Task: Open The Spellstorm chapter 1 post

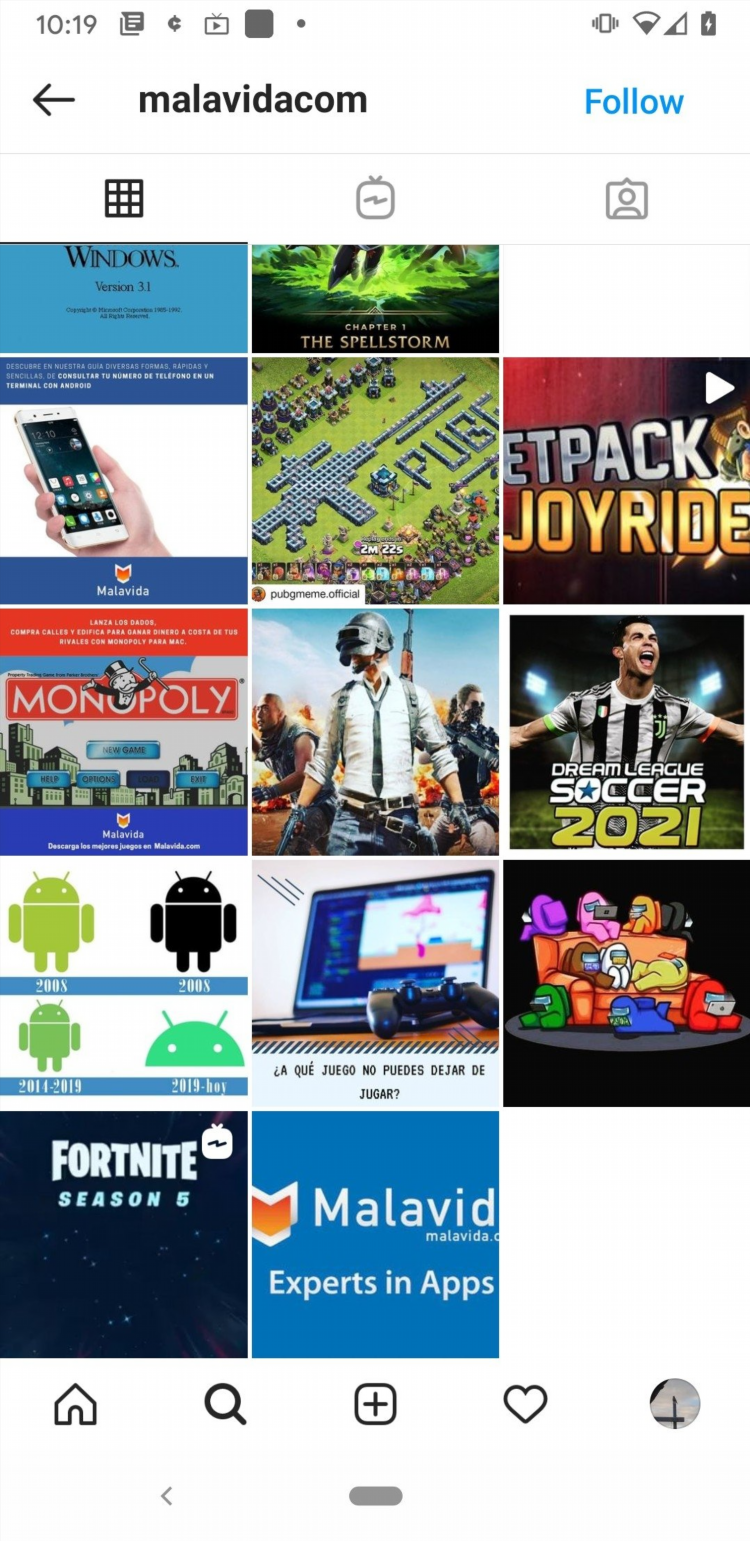Action: pos(375,298)
